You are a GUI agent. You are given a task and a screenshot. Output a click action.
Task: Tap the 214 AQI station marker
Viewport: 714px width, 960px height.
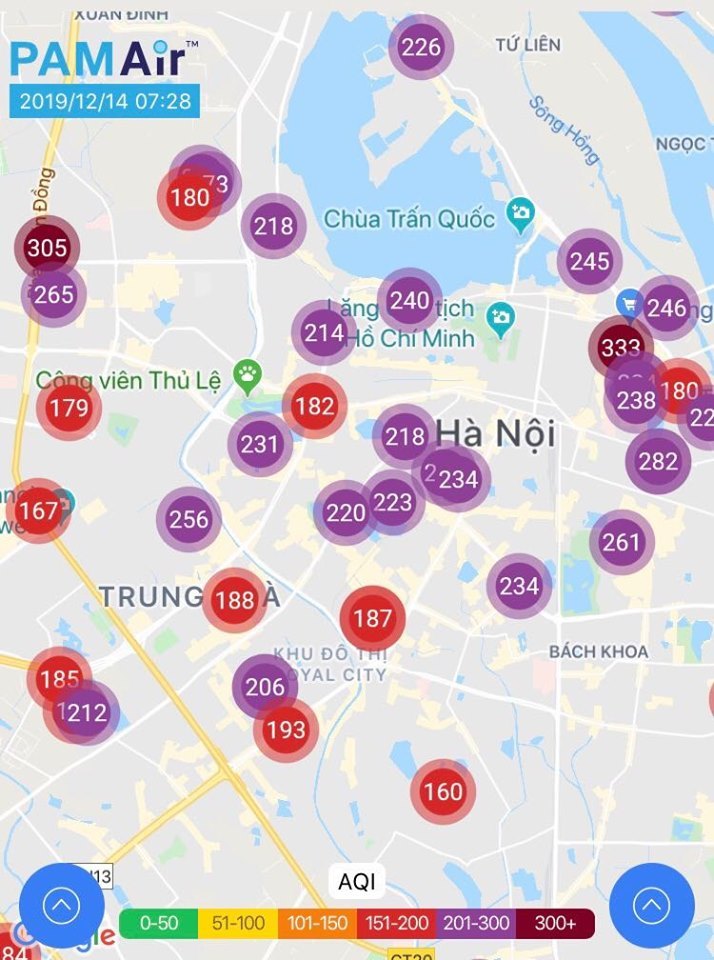tap(324, 333)
